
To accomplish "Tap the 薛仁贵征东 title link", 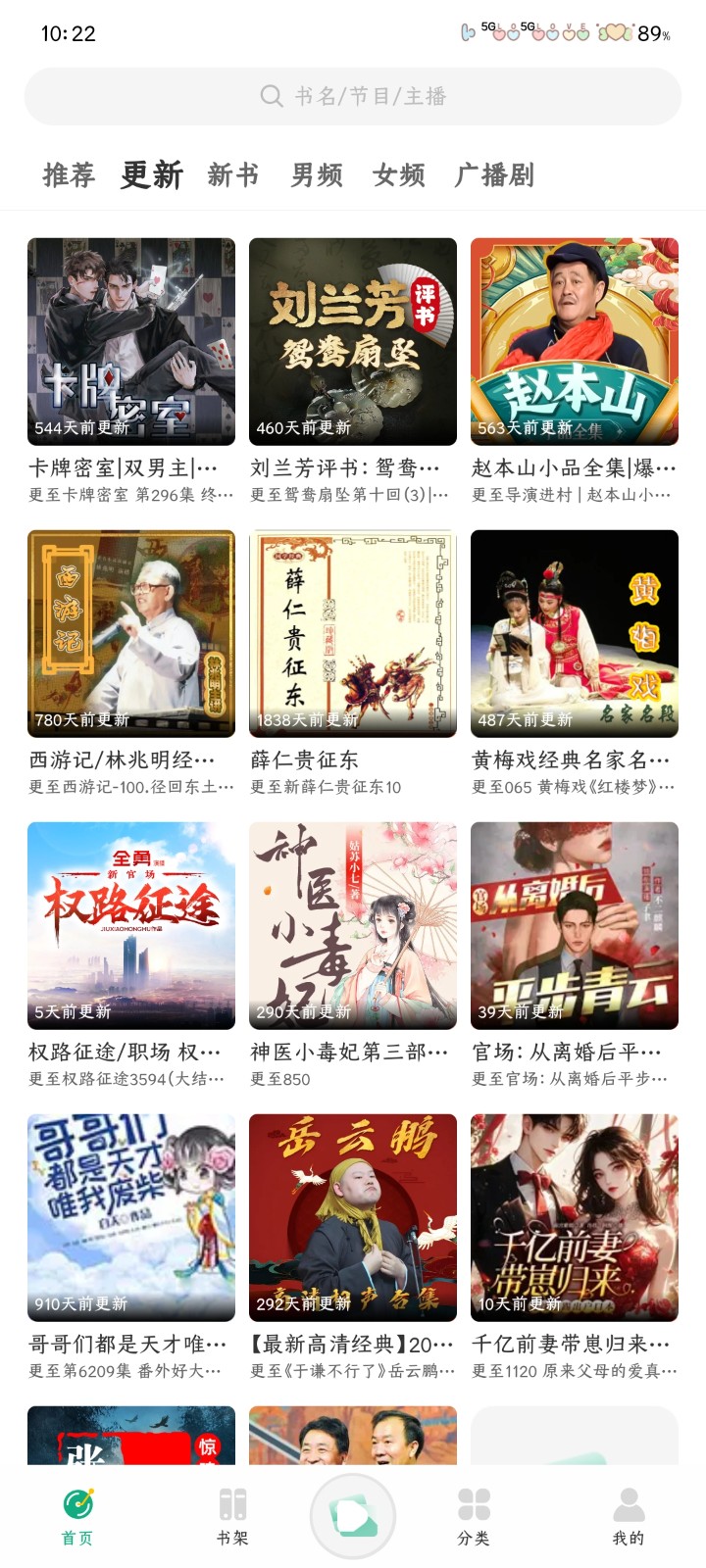I will 306,758.
